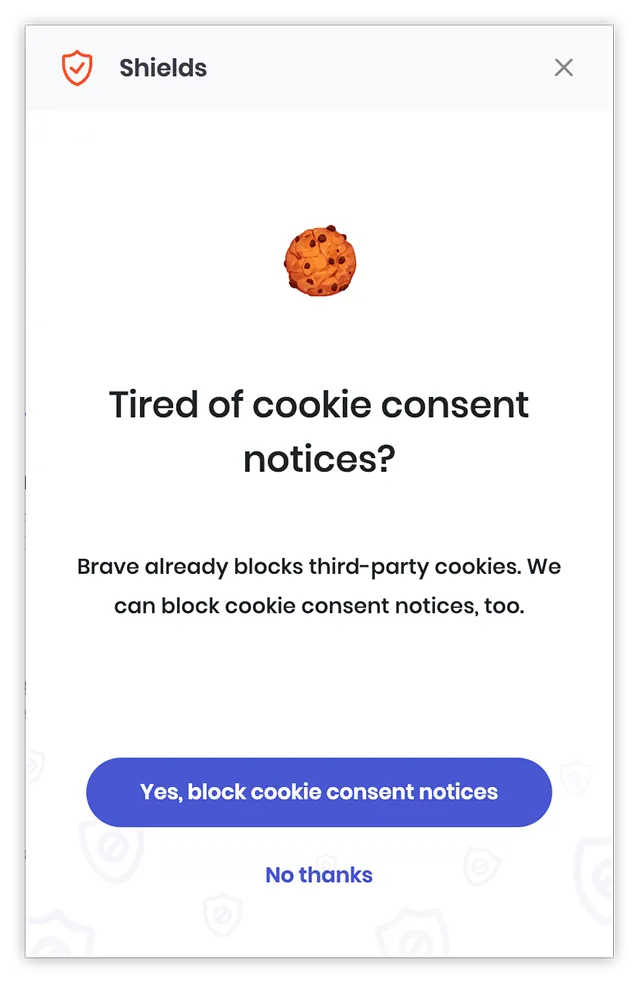Decline with No thanks

(x=319, y=875)
